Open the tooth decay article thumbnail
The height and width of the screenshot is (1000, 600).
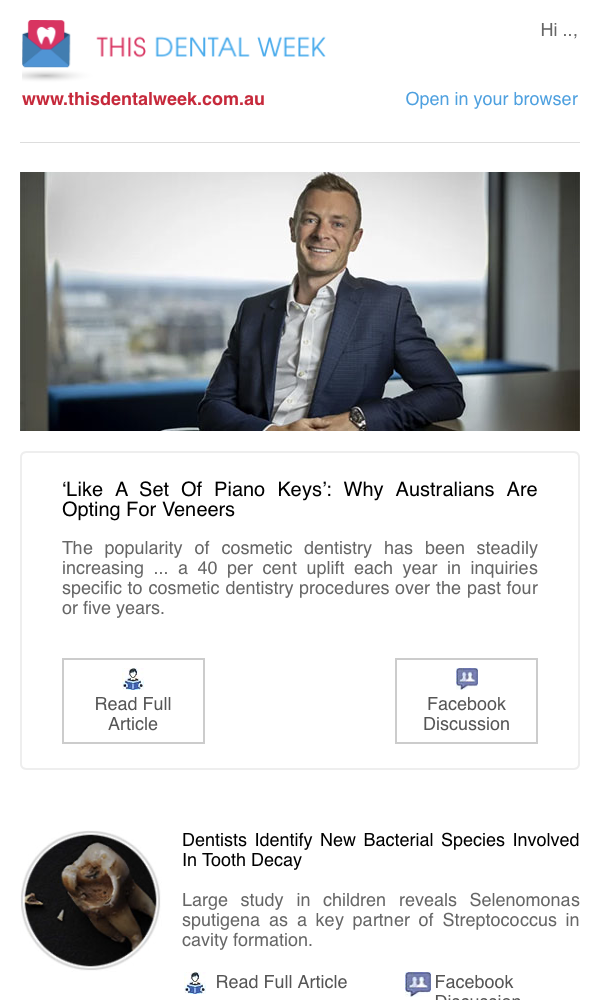(x=91, y=900)
